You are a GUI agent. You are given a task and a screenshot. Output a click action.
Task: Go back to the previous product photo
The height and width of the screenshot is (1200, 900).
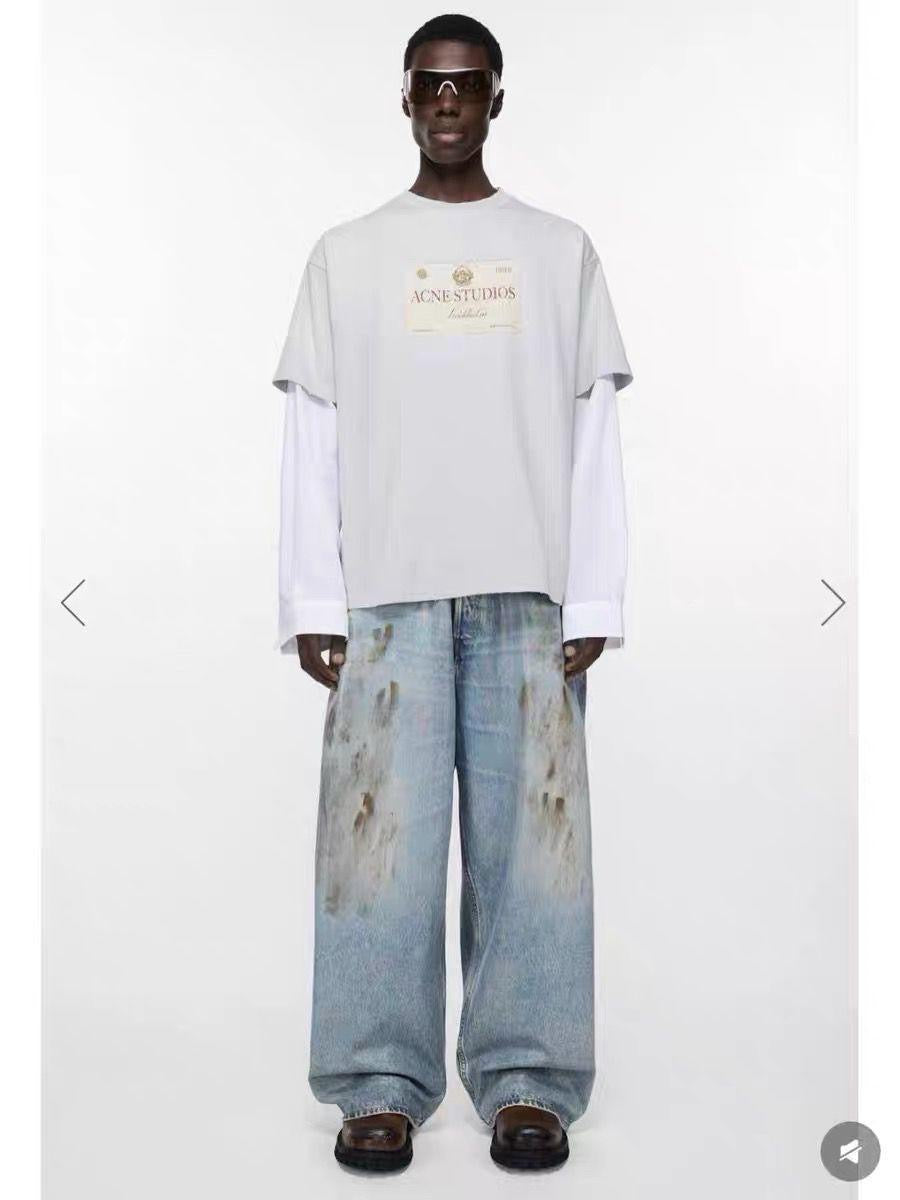[73, 602]
